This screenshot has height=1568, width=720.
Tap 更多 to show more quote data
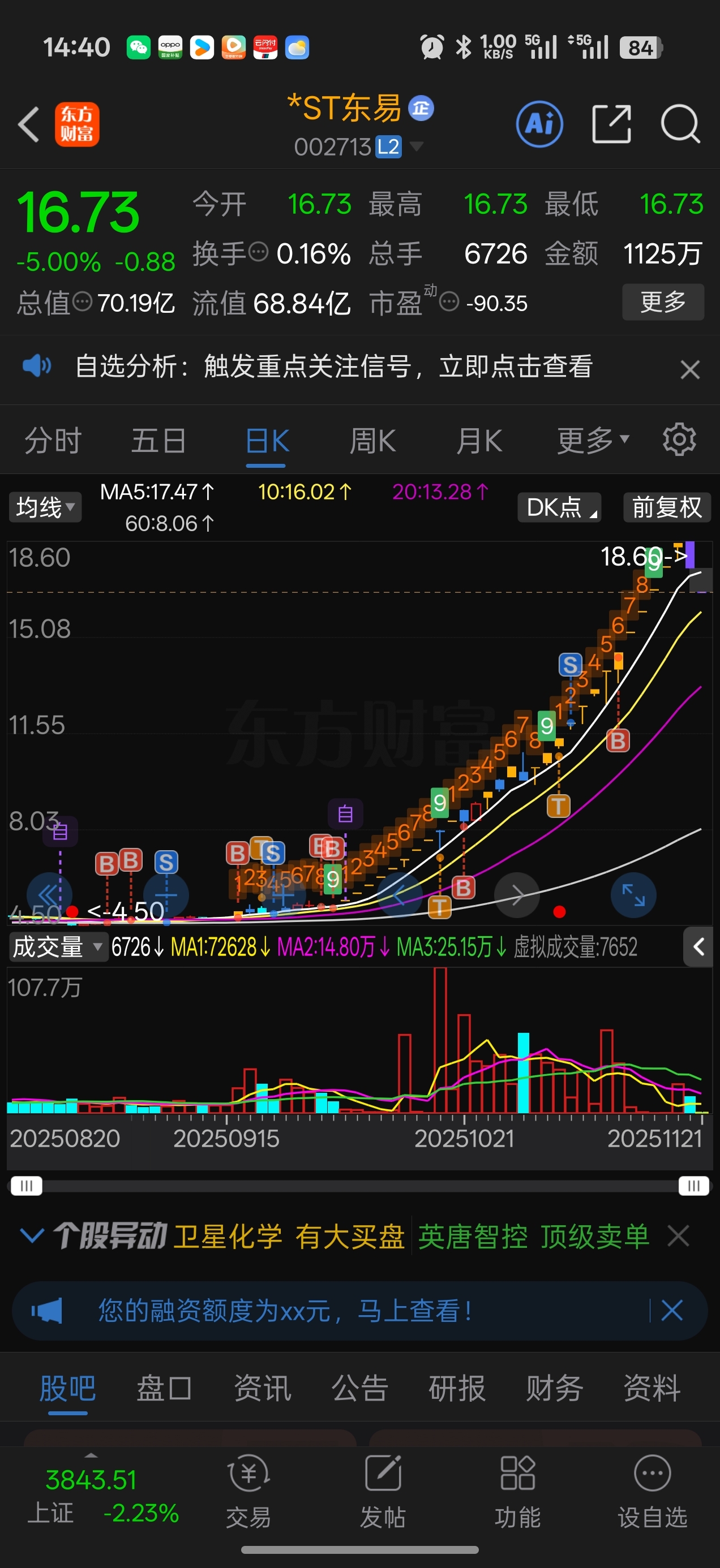pos(663,302)
